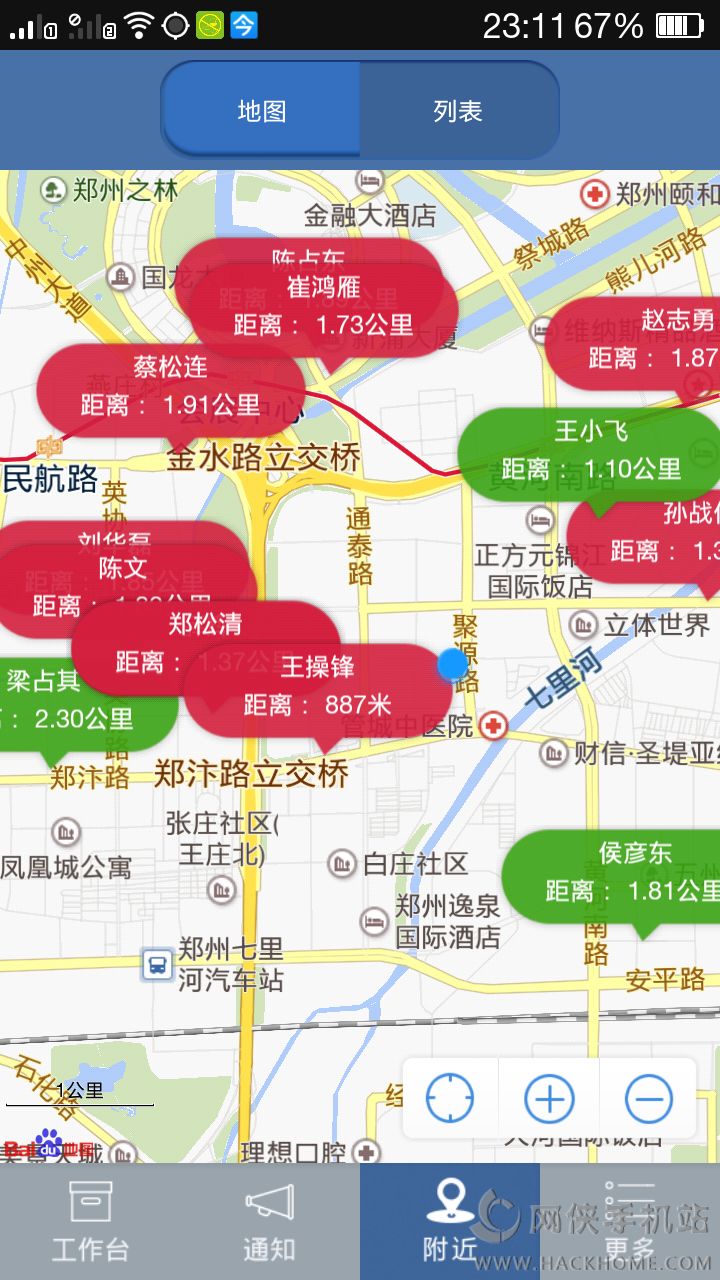The image size is (720, 1280).
Task: Tap the 王小飞 green marker bubble
Action: tap(590, 450)
